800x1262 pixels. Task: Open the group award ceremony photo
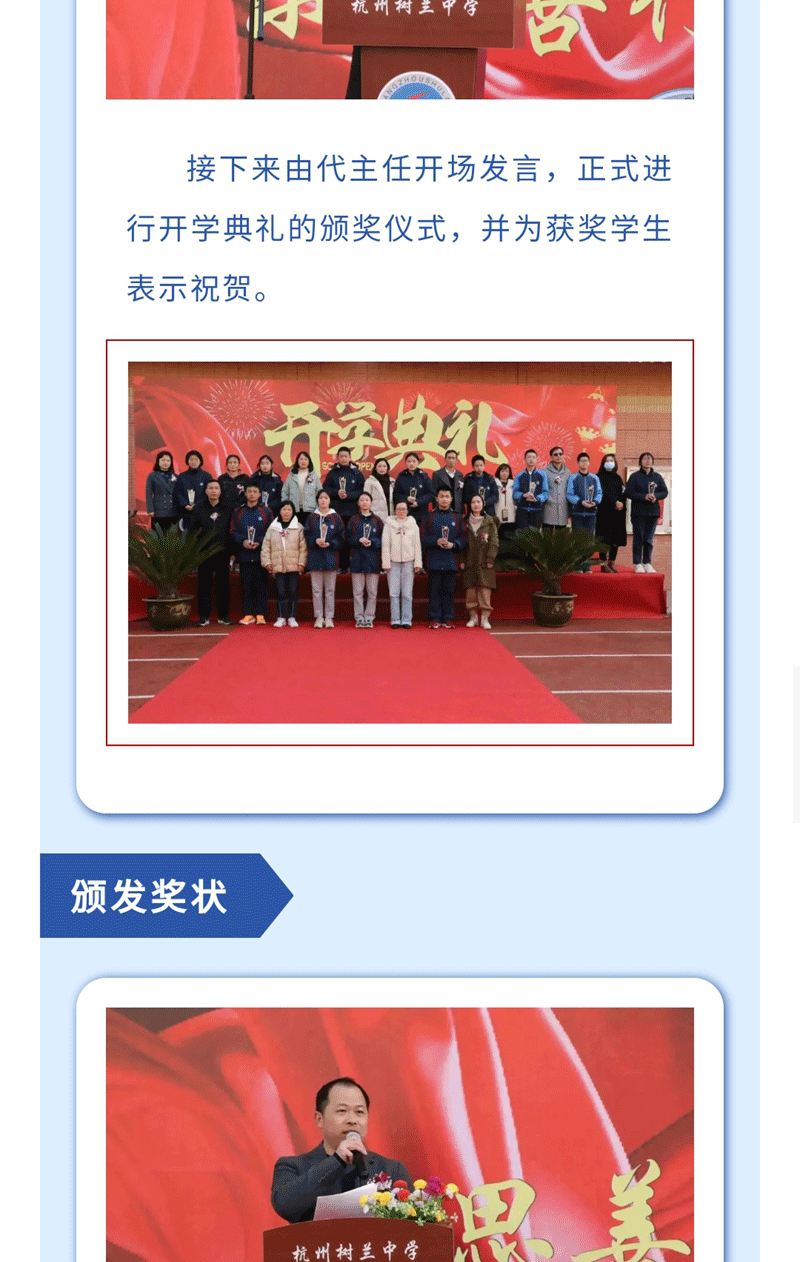pos(400,542)
